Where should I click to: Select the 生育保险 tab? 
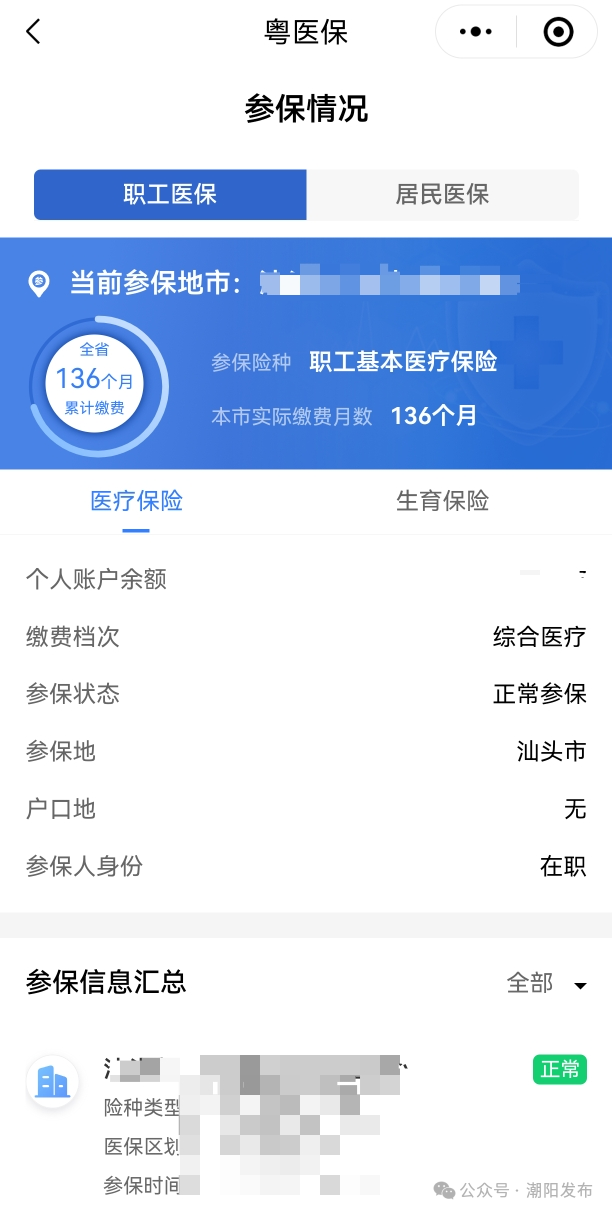point(442,501)
